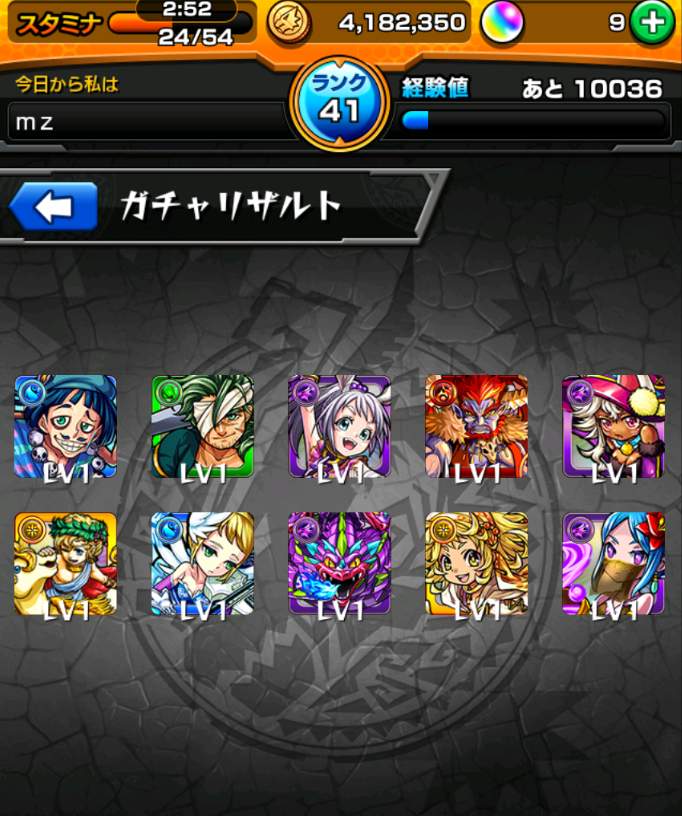Open the blue-haired skull boy character

[x=66, y=426]
